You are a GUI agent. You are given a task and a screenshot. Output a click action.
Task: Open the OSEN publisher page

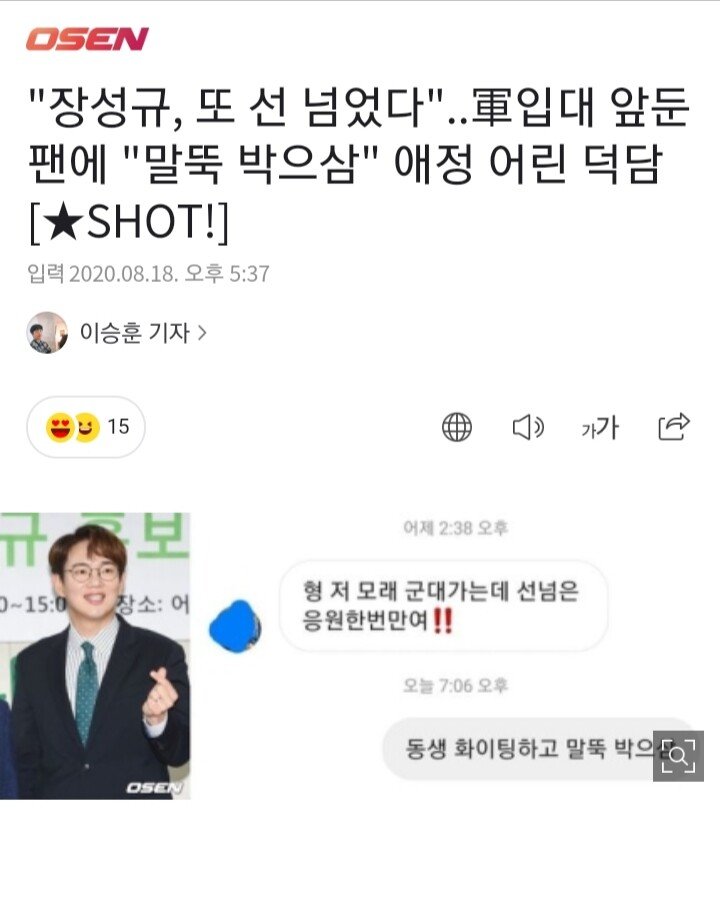87,39
